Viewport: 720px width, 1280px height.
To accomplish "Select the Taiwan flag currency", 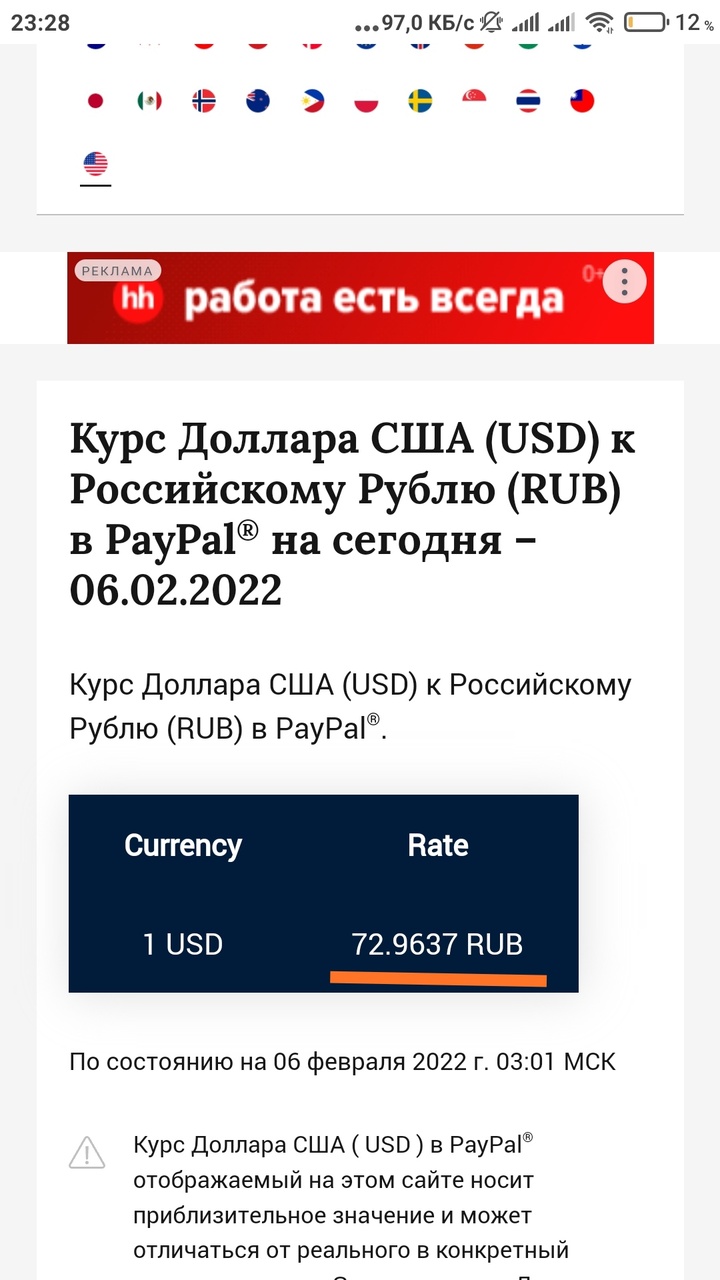I will pyautogui.click(x=582, y=101).
